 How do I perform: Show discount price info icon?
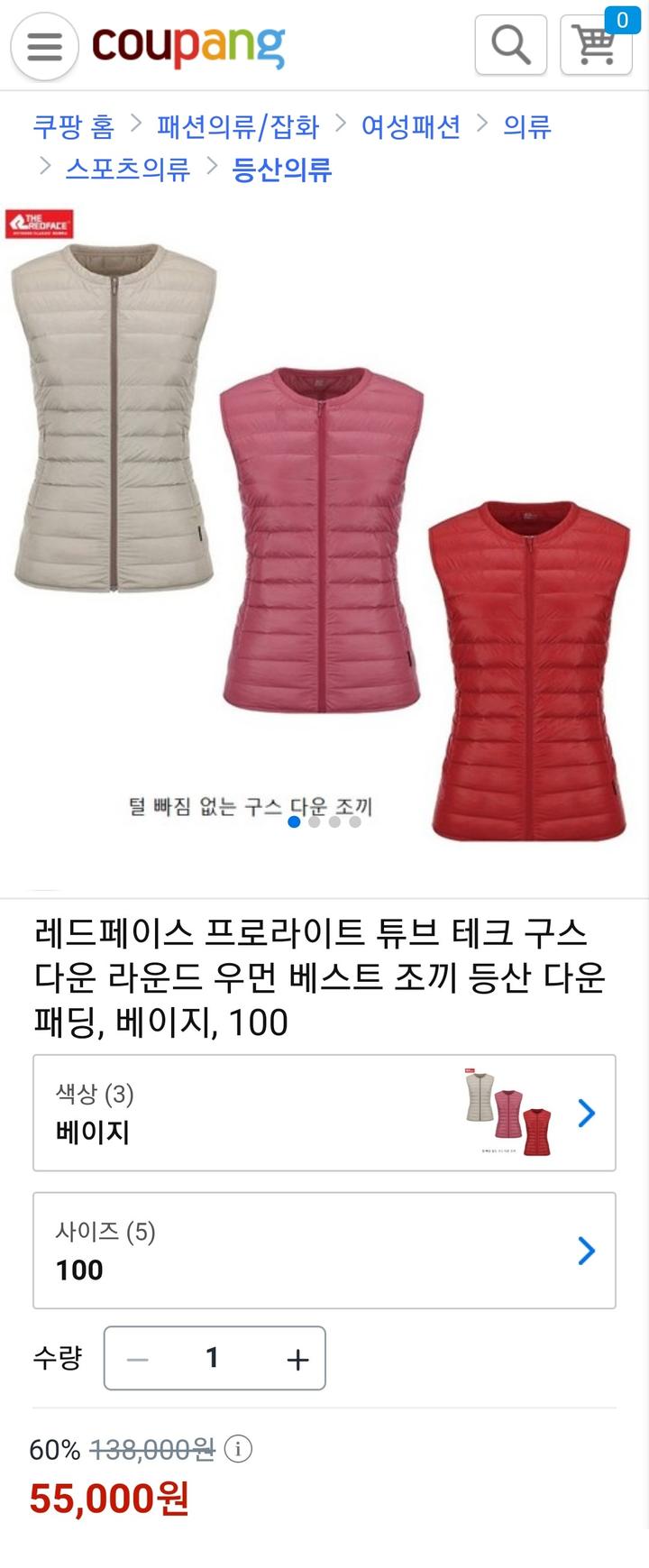coord(238,1449)
